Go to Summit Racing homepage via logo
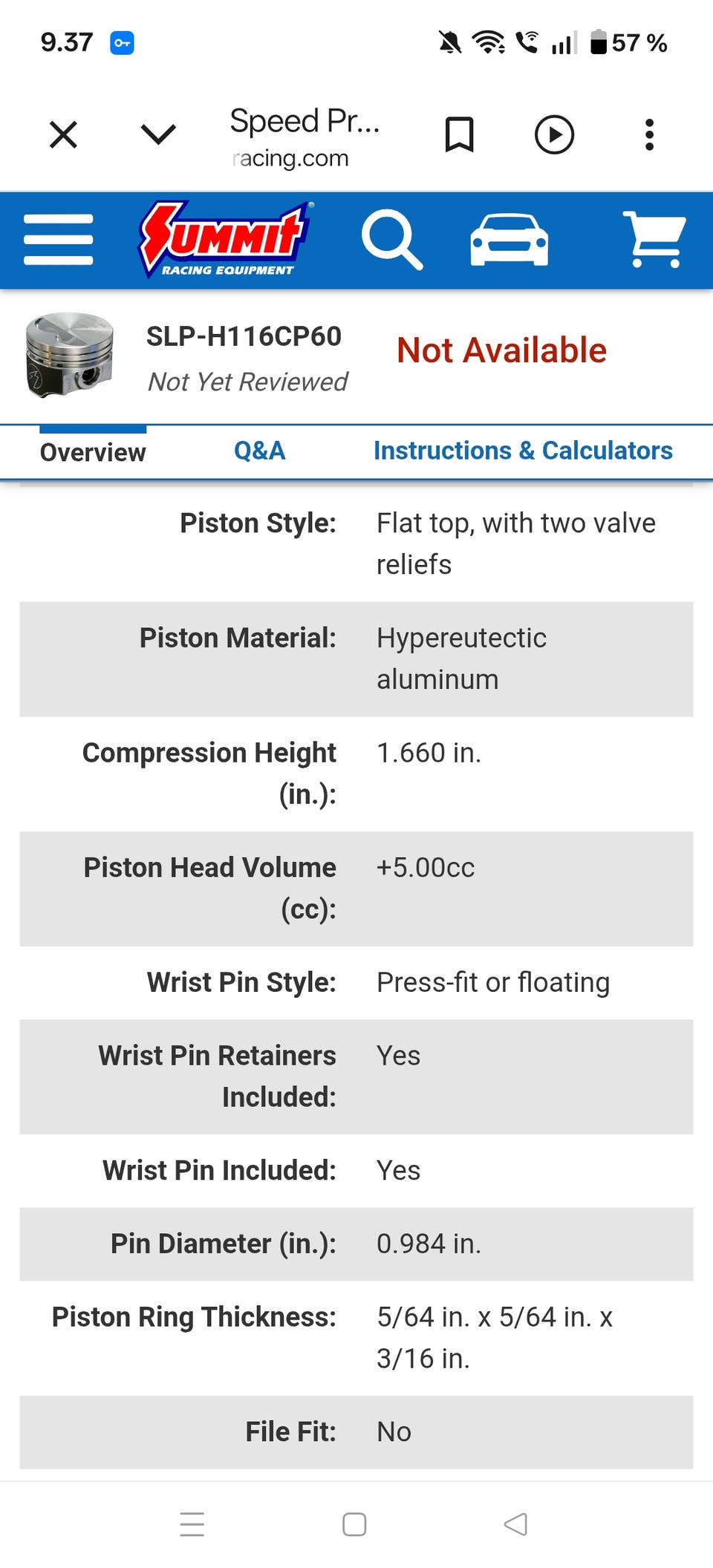This screenshot has height=1568, width=713. [225, 239]
